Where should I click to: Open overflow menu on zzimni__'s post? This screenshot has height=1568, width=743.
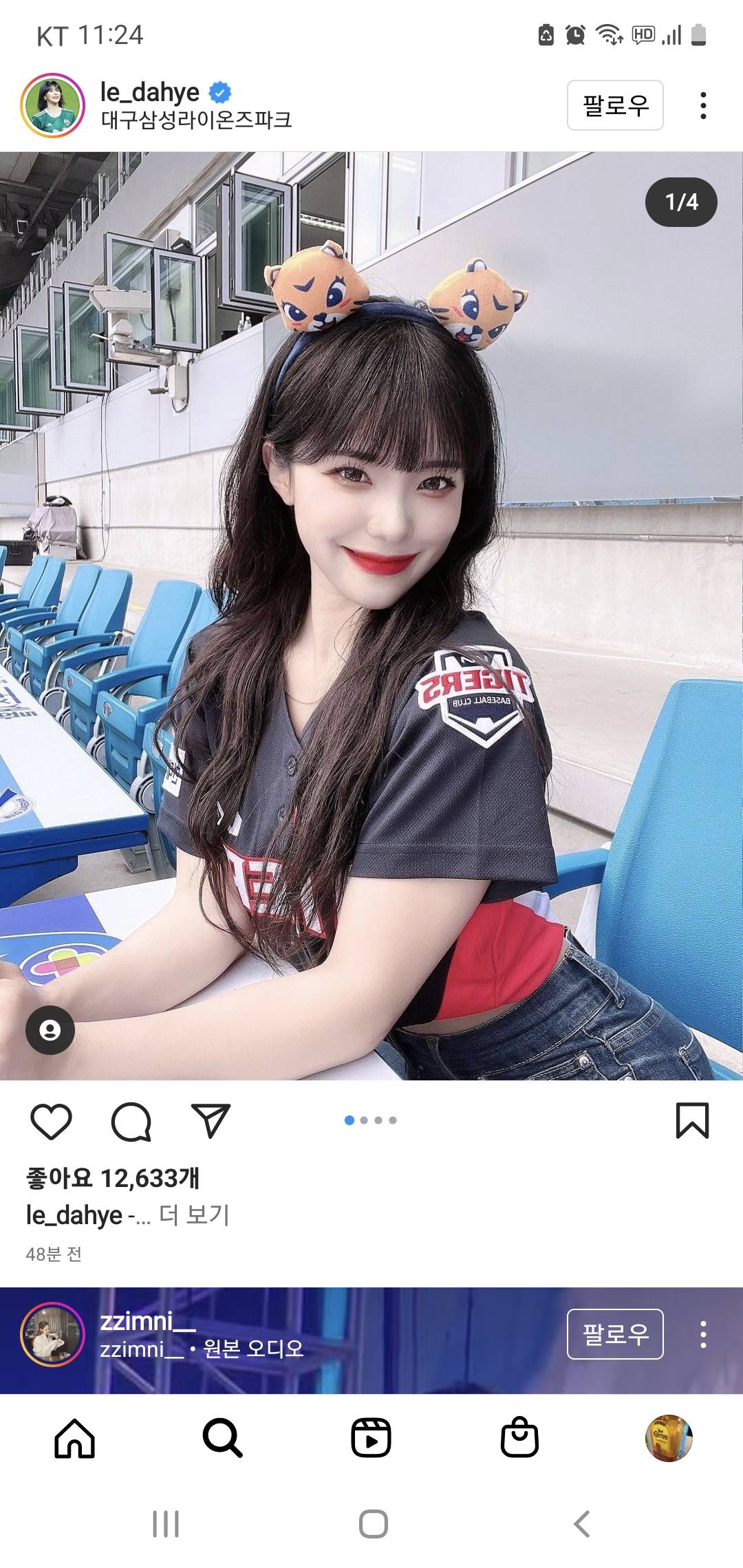tap(702, 1334)
